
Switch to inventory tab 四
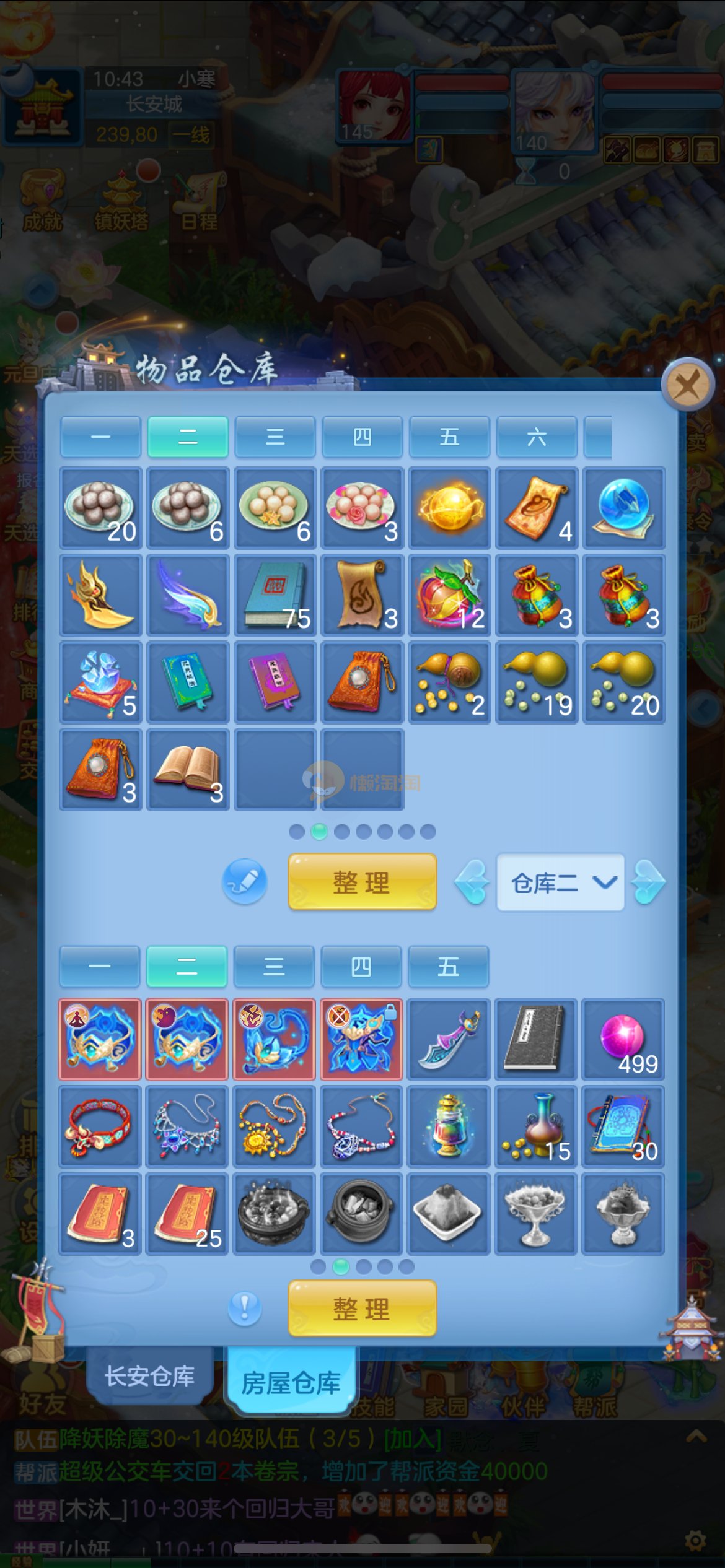(x=361, y=967)
